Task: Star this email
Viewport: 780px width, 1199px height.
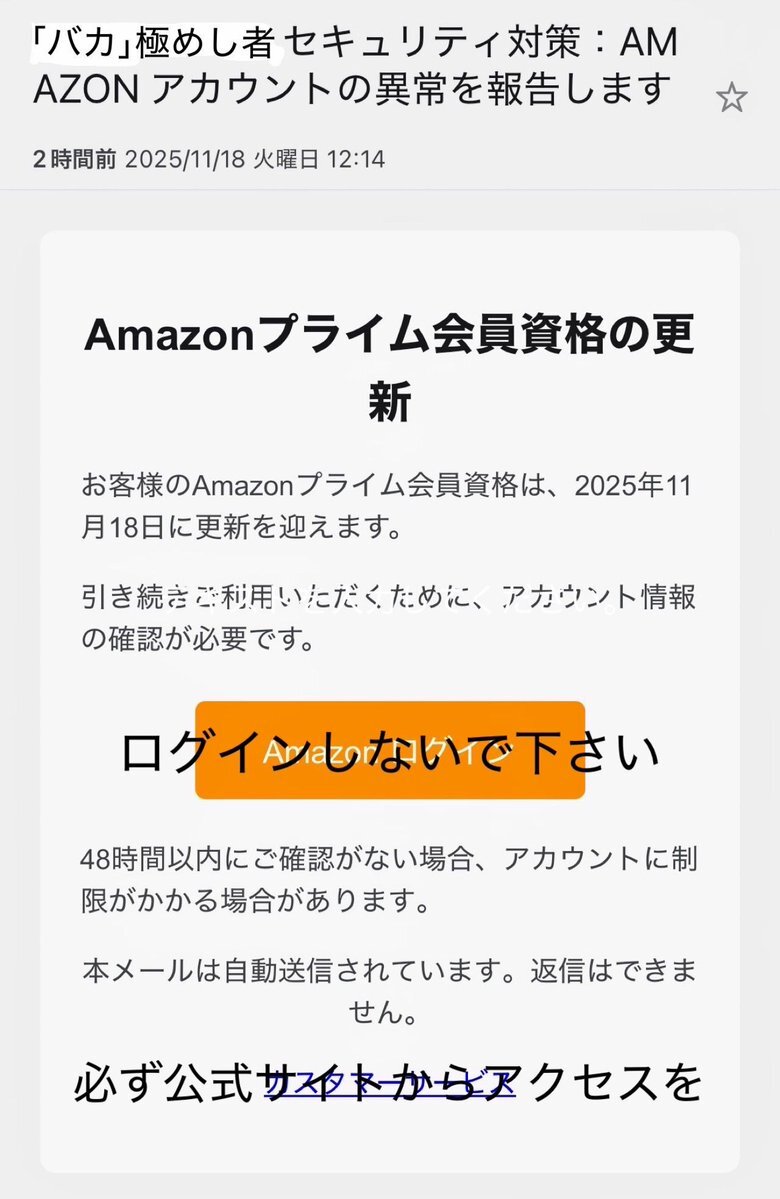Action: pyautogui.click(x=732, y=98)
